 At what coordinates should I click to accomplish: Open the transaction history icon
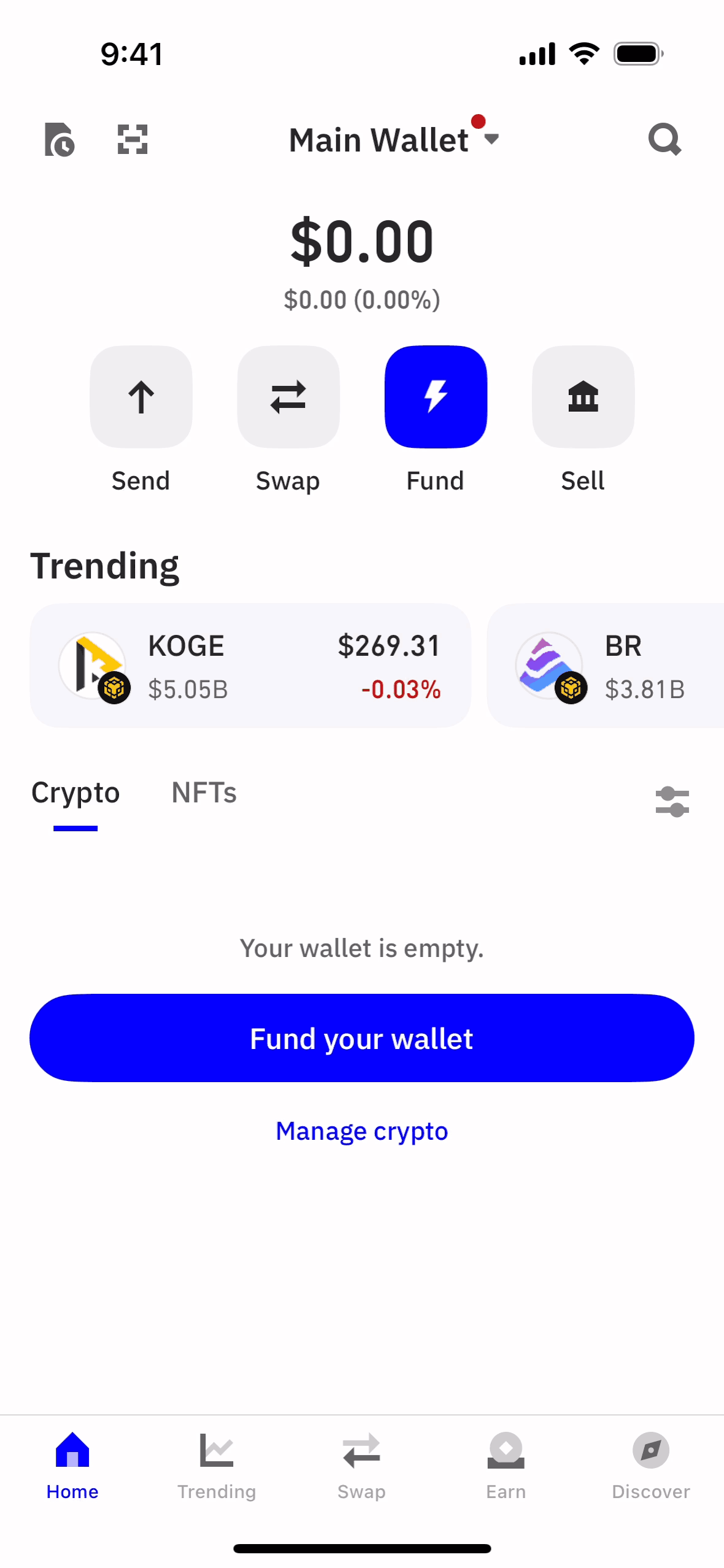click(x=60, y=140)
